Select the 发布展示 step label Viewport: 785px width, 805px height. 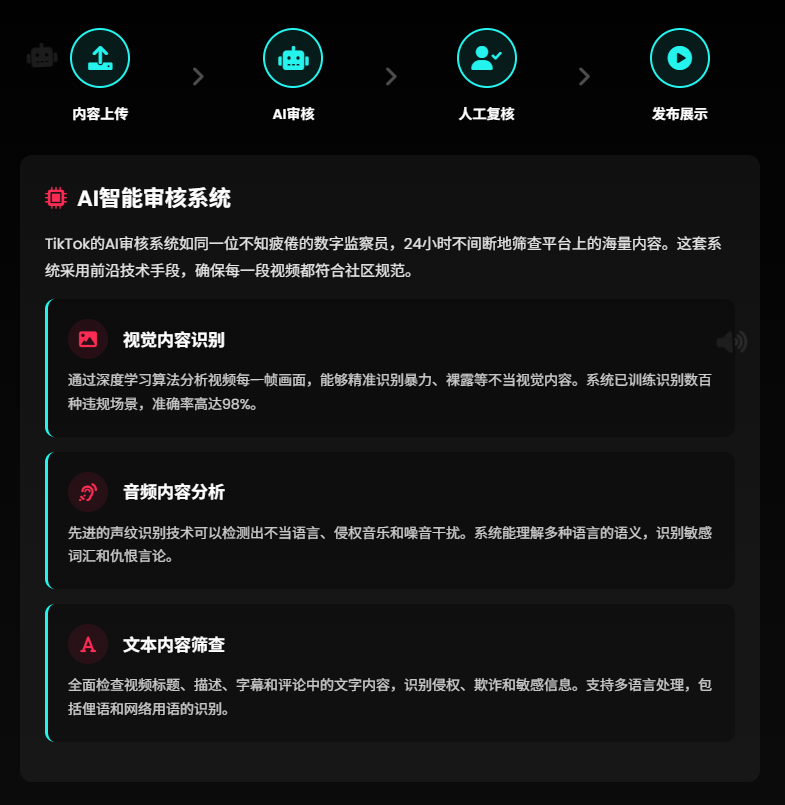tap(680, 114)
